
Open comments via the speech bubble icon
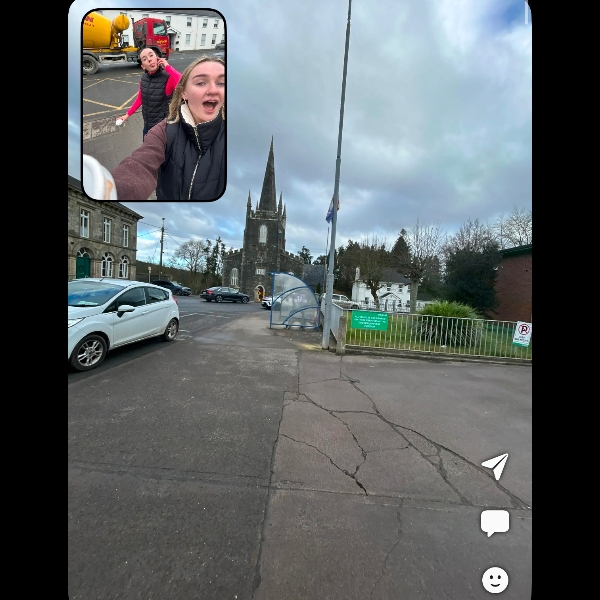pos(495,522)
